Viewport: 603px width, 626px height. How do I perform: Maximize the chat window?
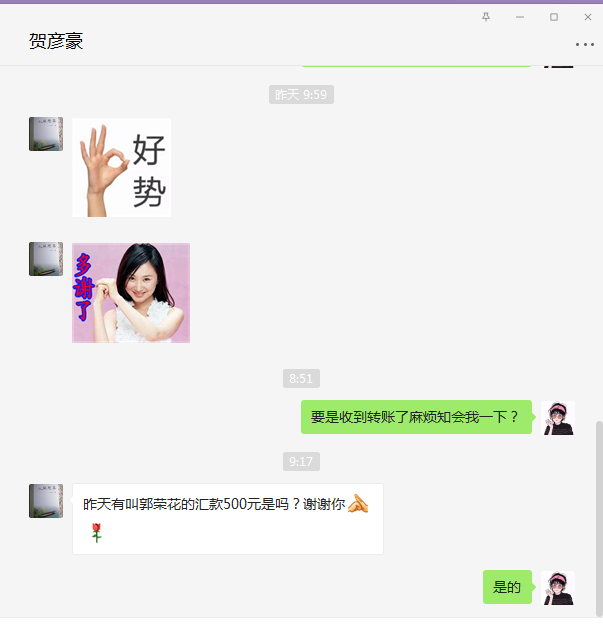(554, 17)
